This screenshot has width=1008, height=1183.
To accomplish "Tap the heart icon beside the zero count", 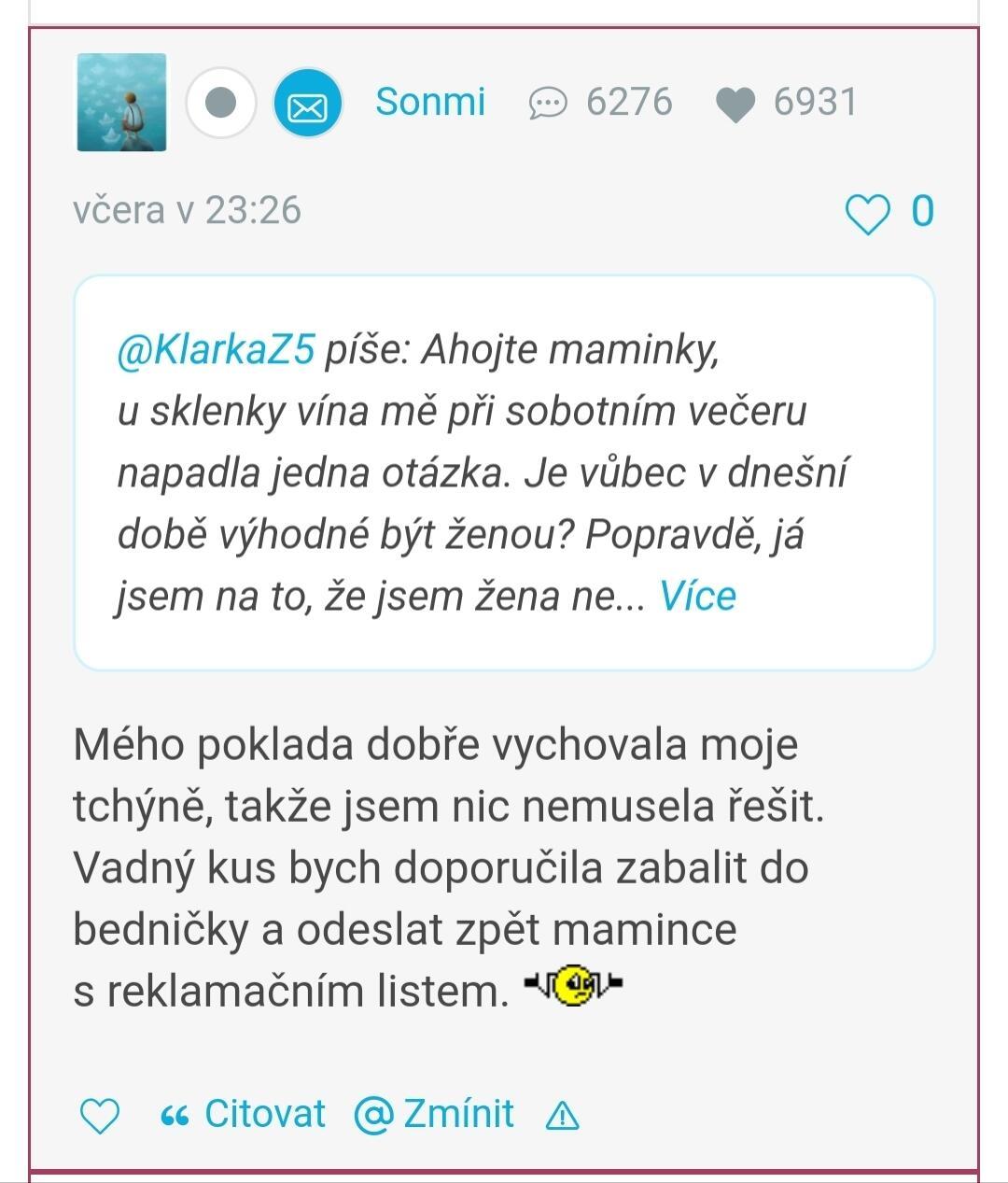I will pyautogui.click(x=867, y=214).
